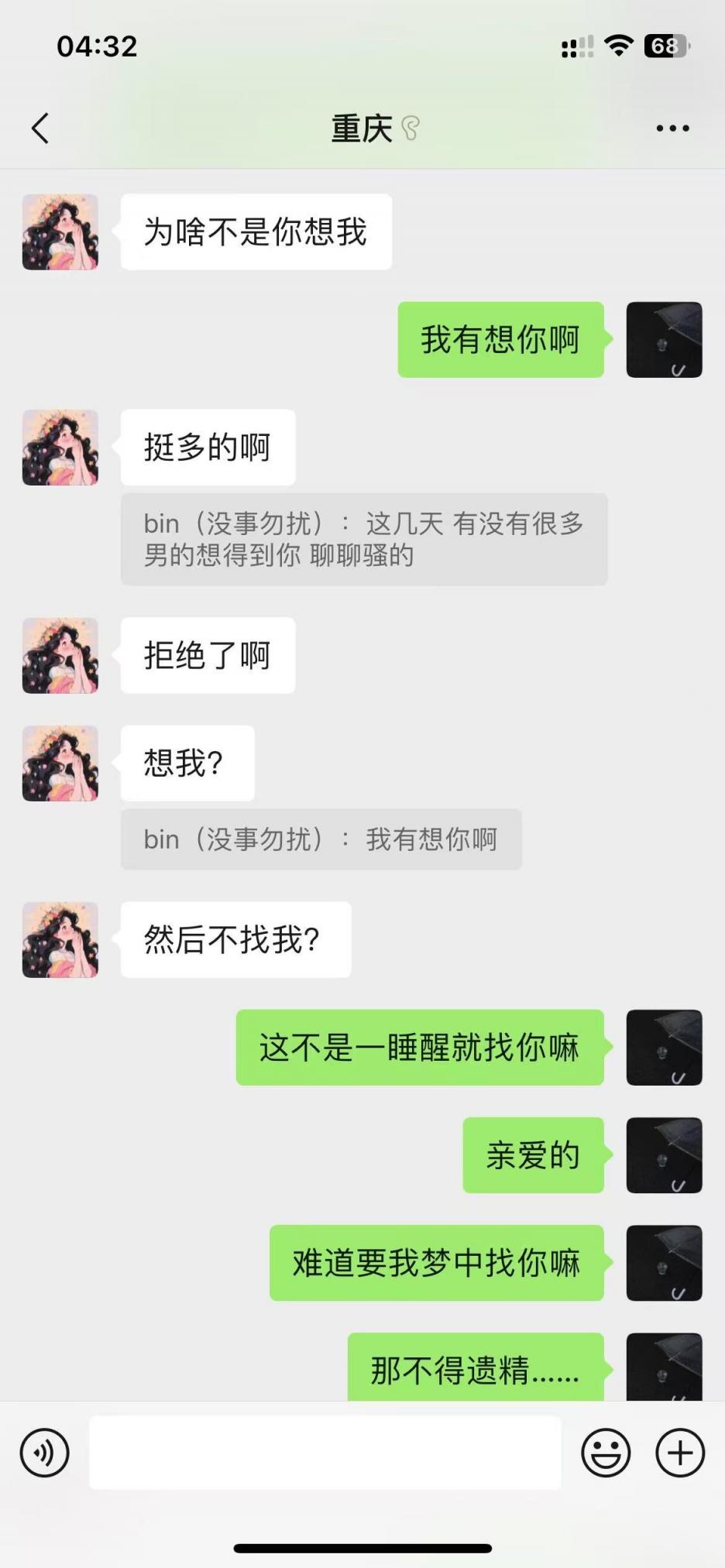Open my avatar beside 我有想你啊
This screenshot has height=1568, width=725.
tap(664, 340)
